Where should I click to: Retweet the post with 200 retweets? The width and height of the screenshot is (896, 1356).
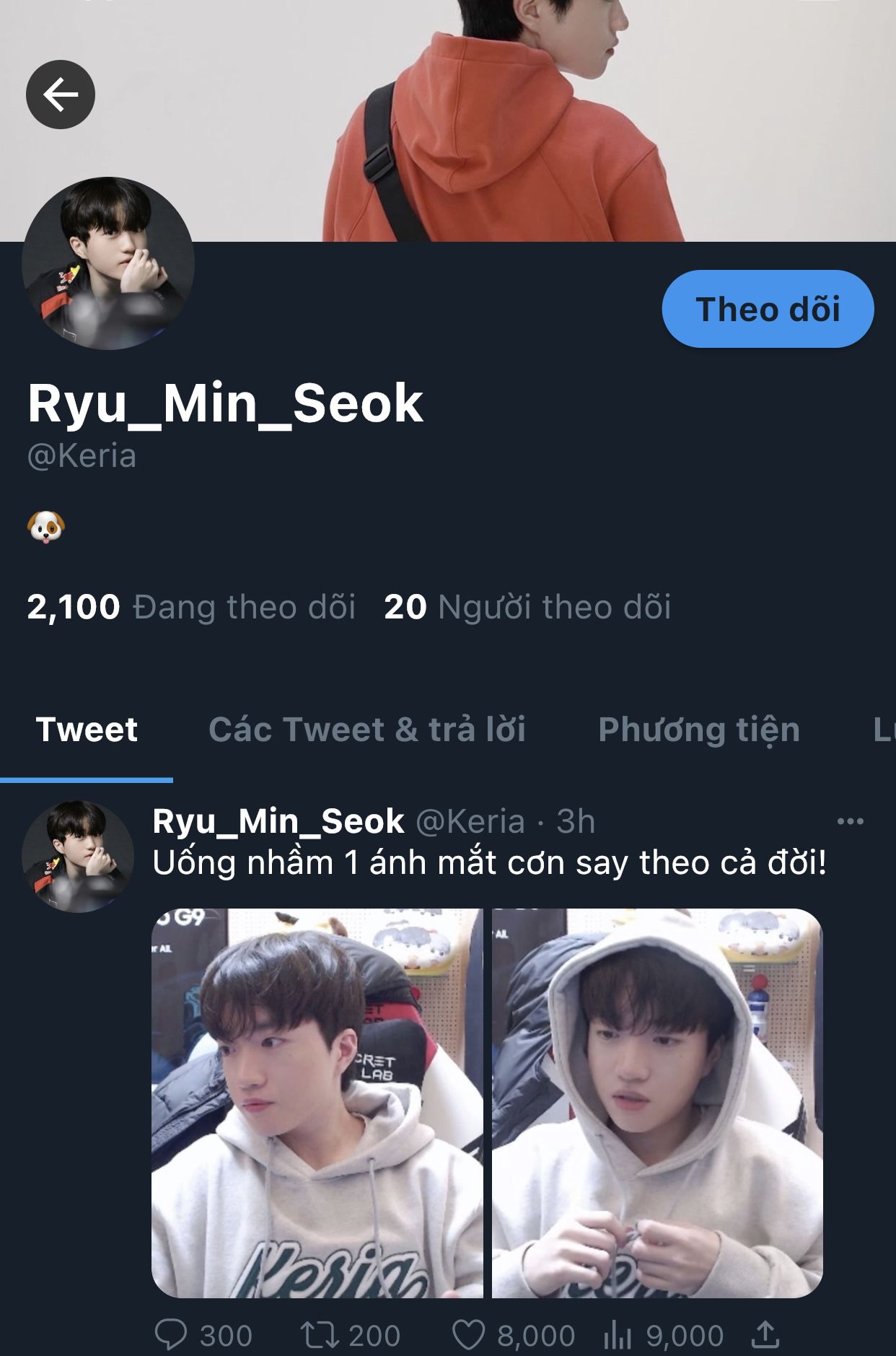tap(320, 1335)
